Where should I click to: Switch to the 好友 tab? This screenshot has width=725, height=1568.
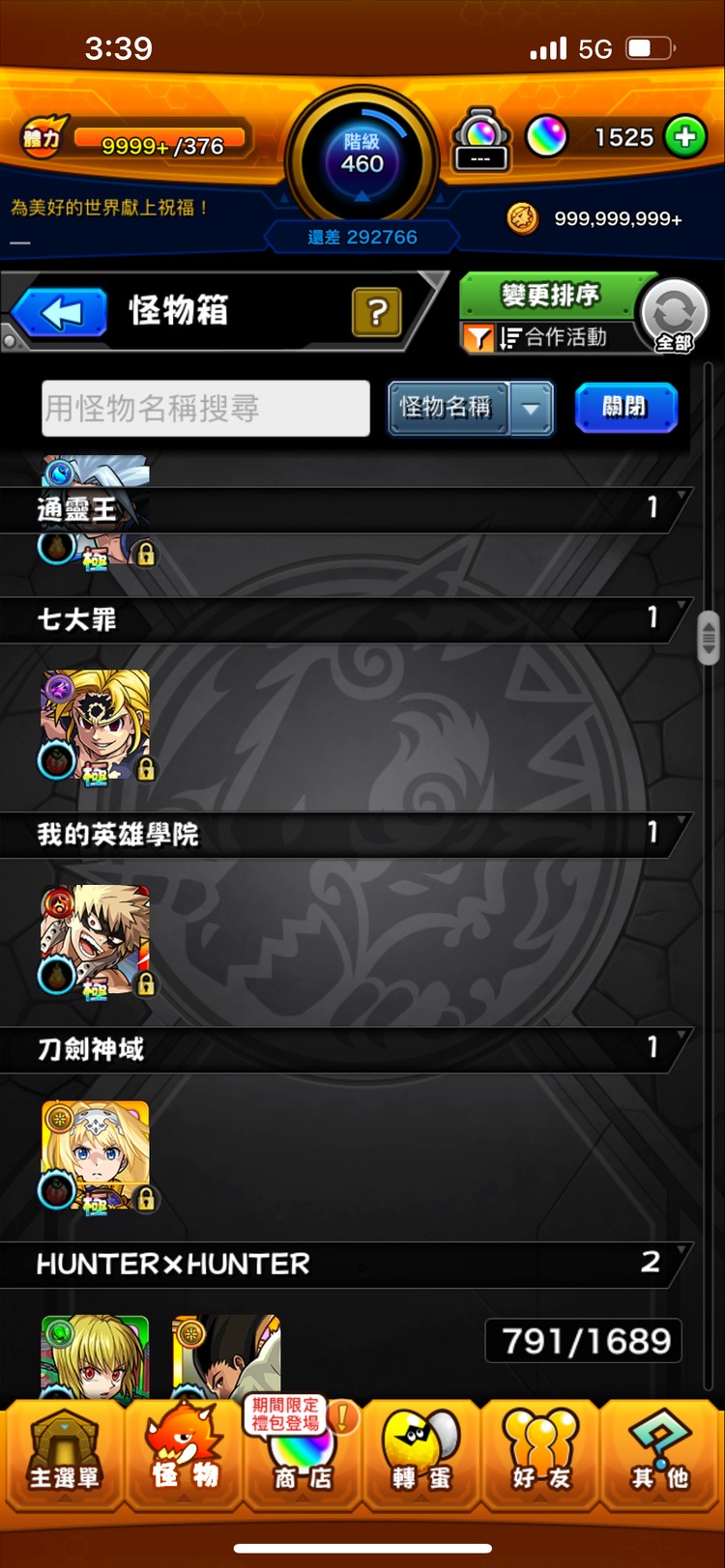coord(541,1454)
